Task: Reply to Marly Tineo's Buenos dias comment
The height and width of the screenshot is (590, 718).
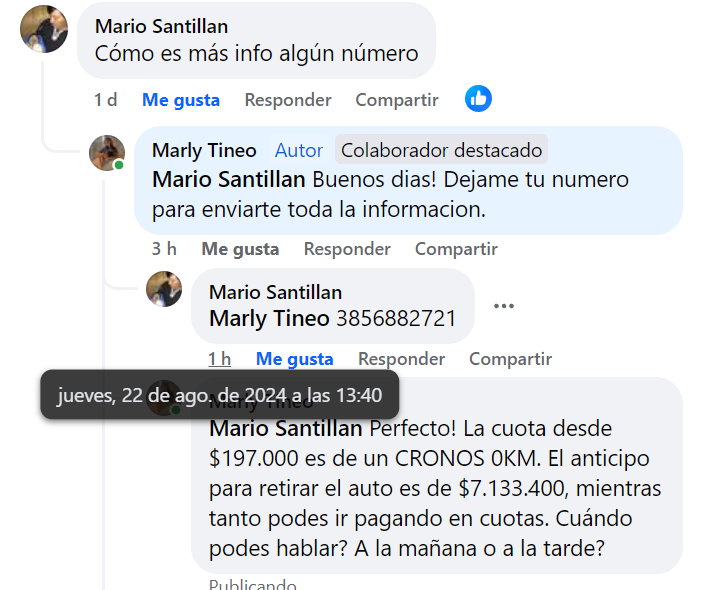Action: point(347,249)
